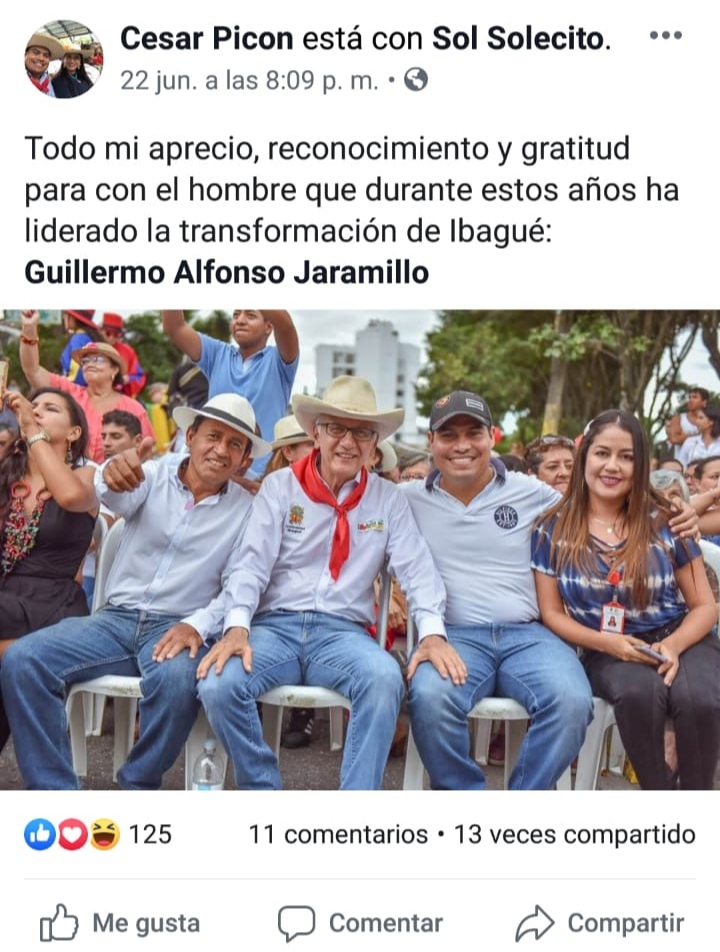This screenshot has height=952, width=720.
Task: Open Cesar Picon's profile name link
Action: coord(207,39)
